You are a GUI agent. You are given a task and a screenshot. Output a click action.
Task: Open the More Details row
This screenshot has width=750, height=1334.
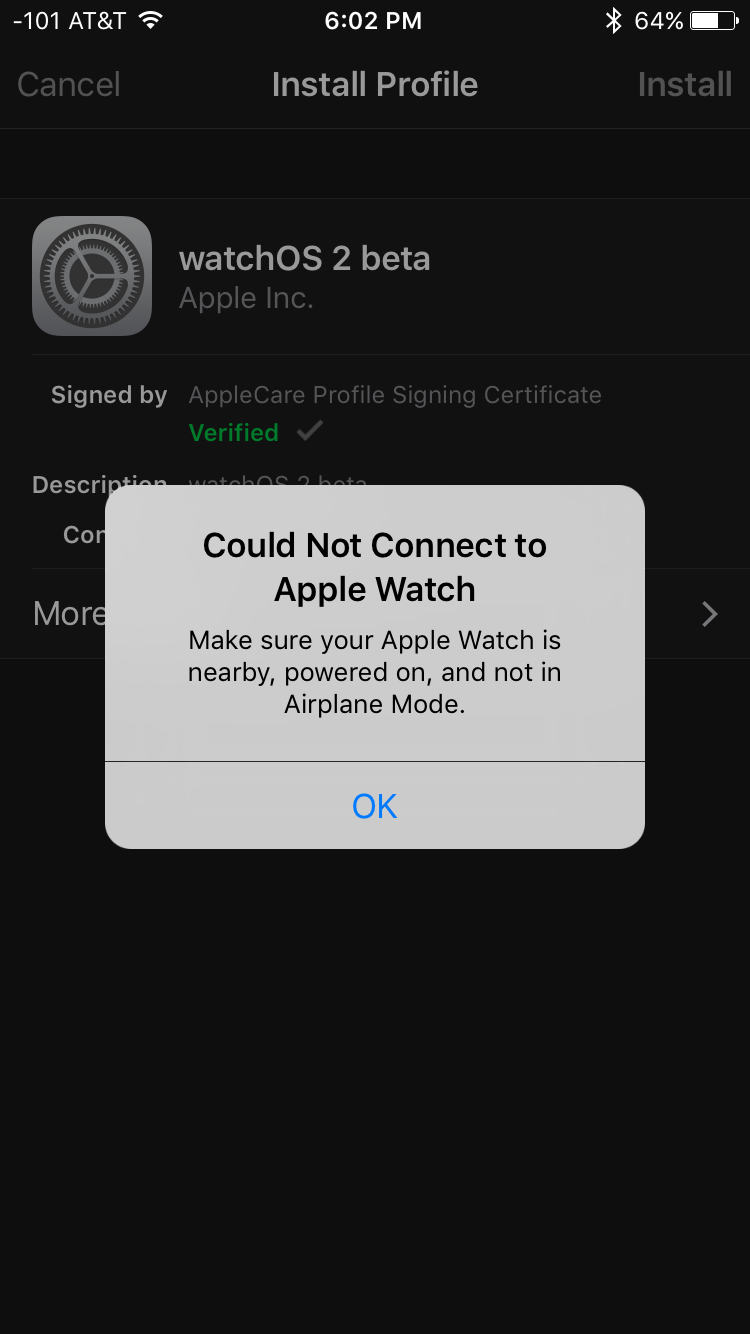coord(375,613)
